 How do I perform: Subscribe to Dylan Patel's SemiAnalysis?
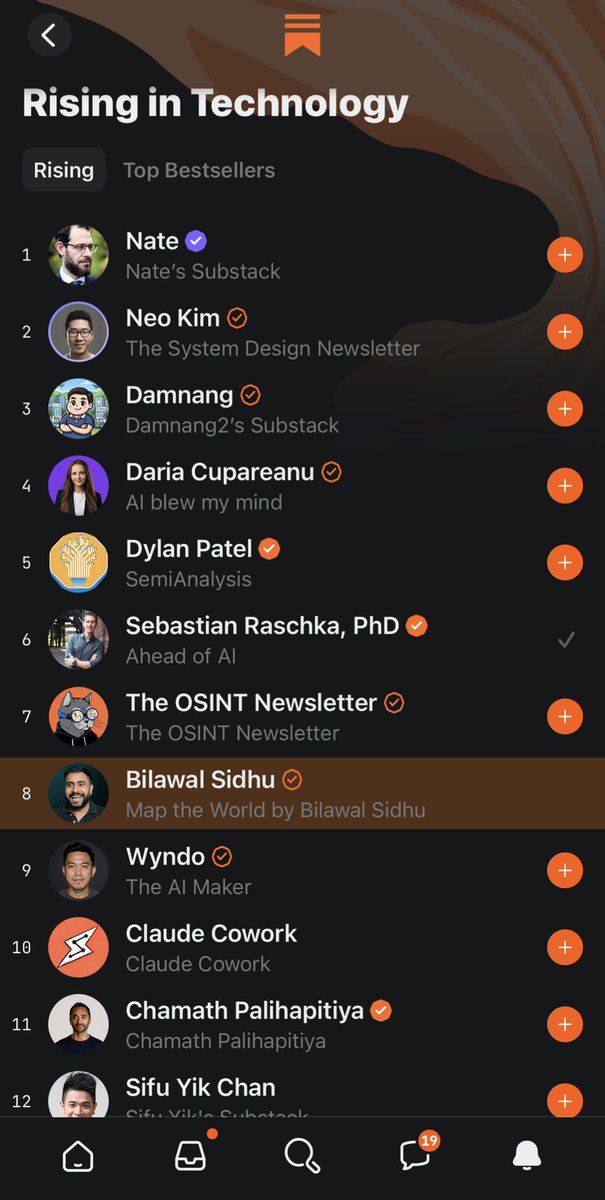click(565, 563)
